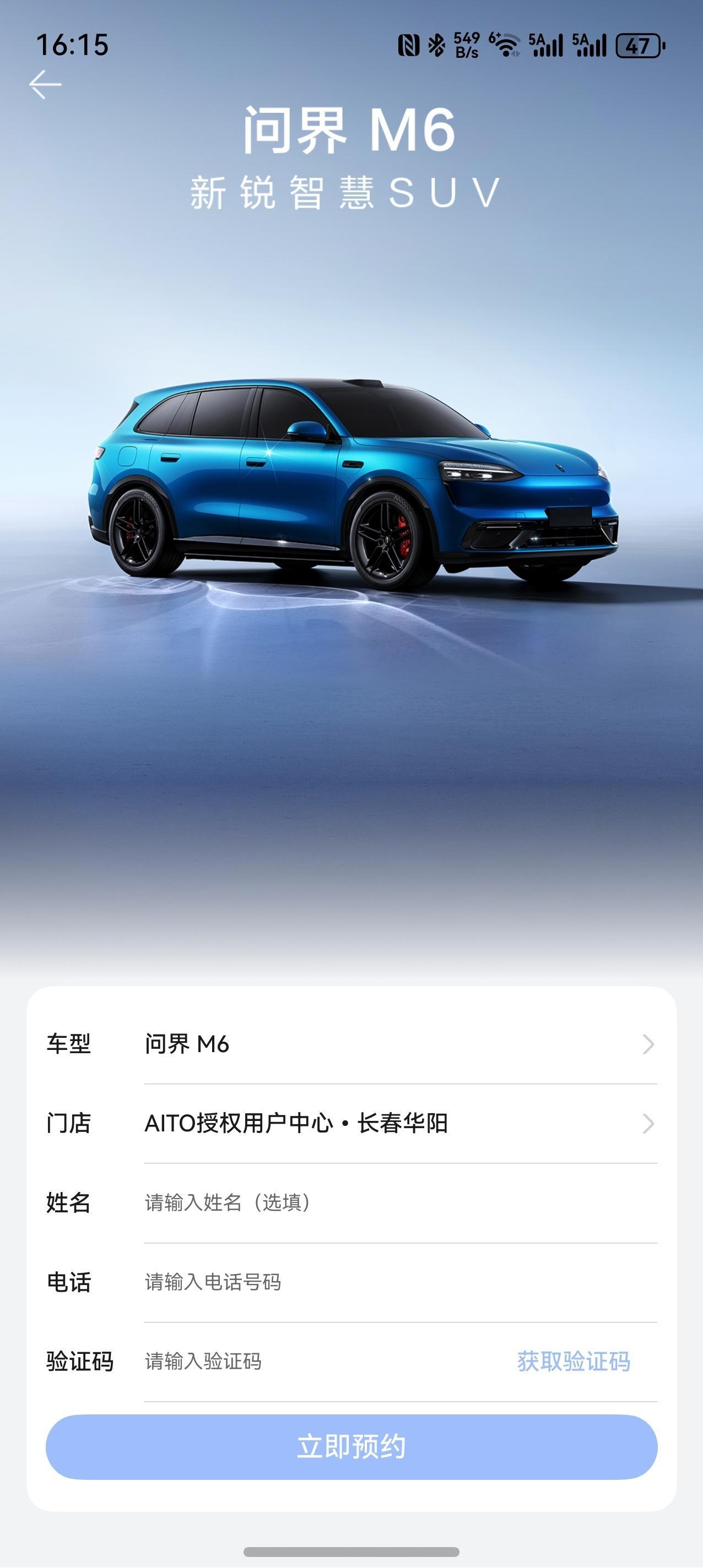
Task: Tap the back arrow to return
Action: coord(45,85)
